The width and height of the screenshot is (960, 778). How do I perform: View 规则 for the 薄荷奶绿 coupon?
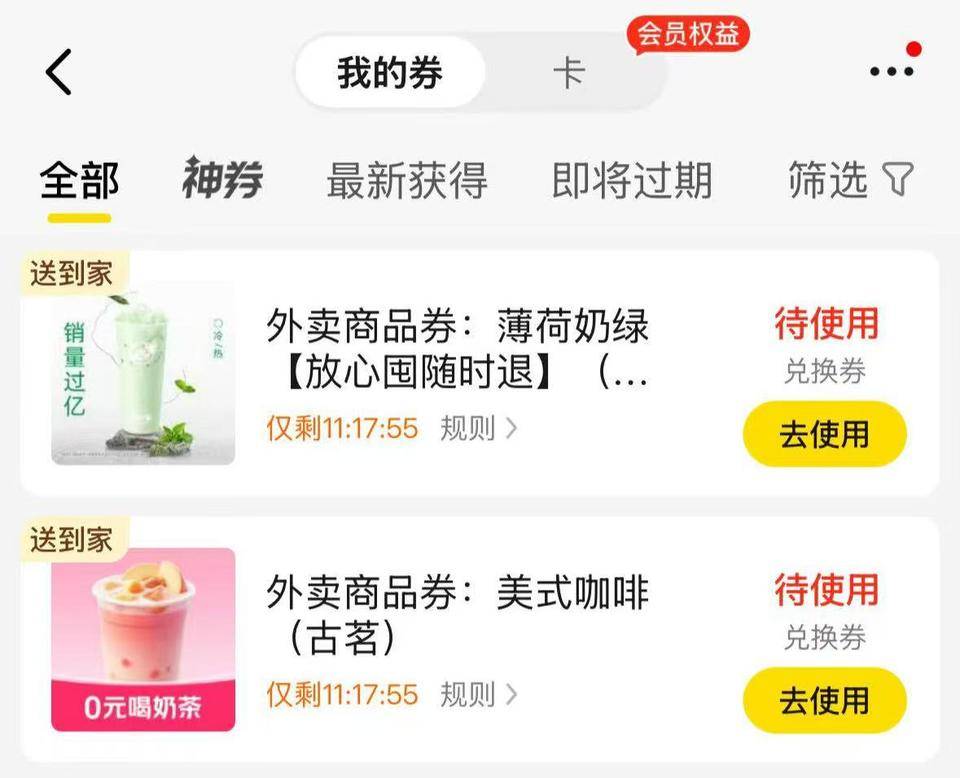pos(478,429)
